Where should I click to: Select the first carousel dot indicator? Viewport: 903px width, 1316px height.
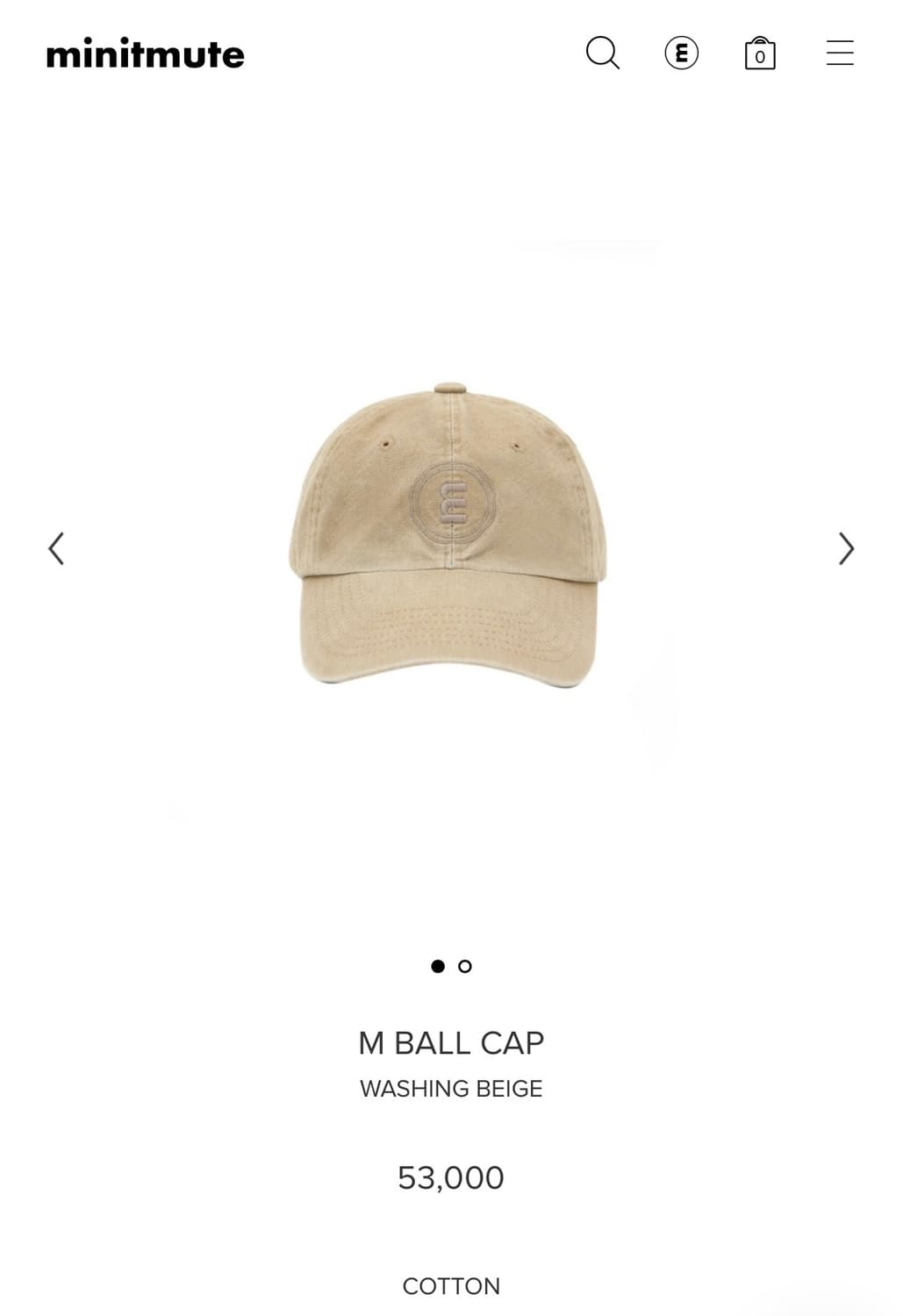point(437,965)
